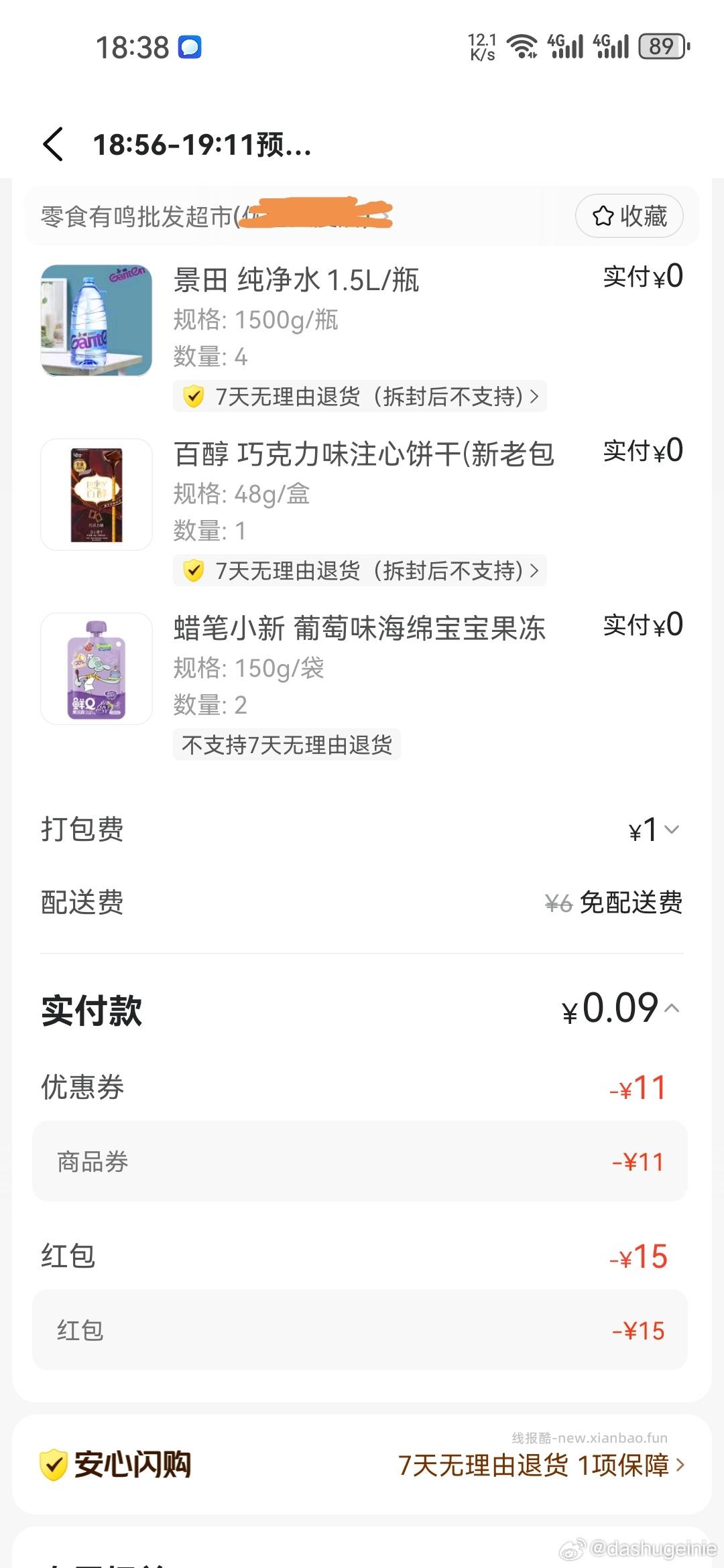724x1568 pixels.
Task: Tap the back arrow to return
Action: click(54, 144)
